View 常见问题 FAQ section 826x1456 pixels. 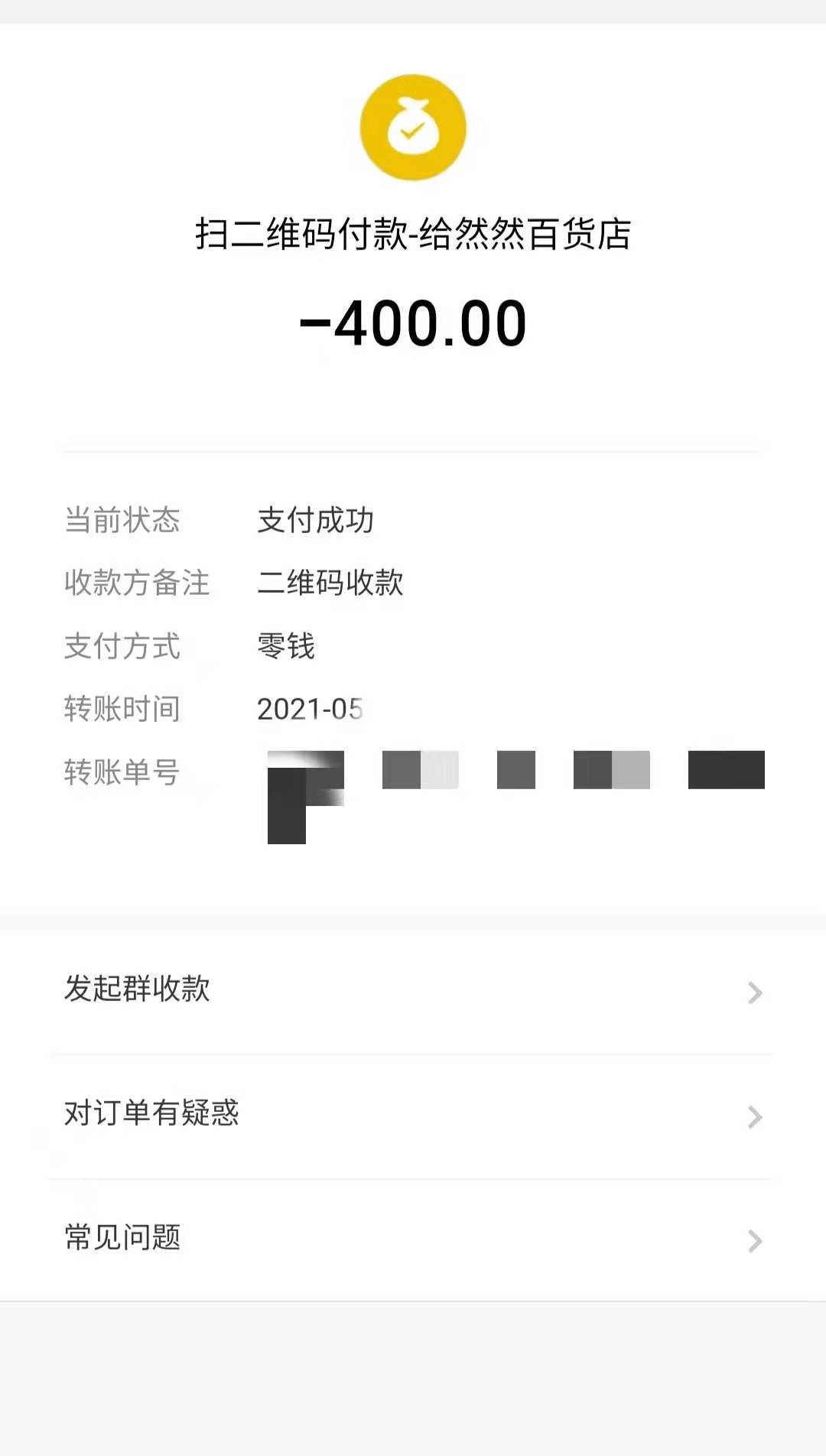[411, 1239]
